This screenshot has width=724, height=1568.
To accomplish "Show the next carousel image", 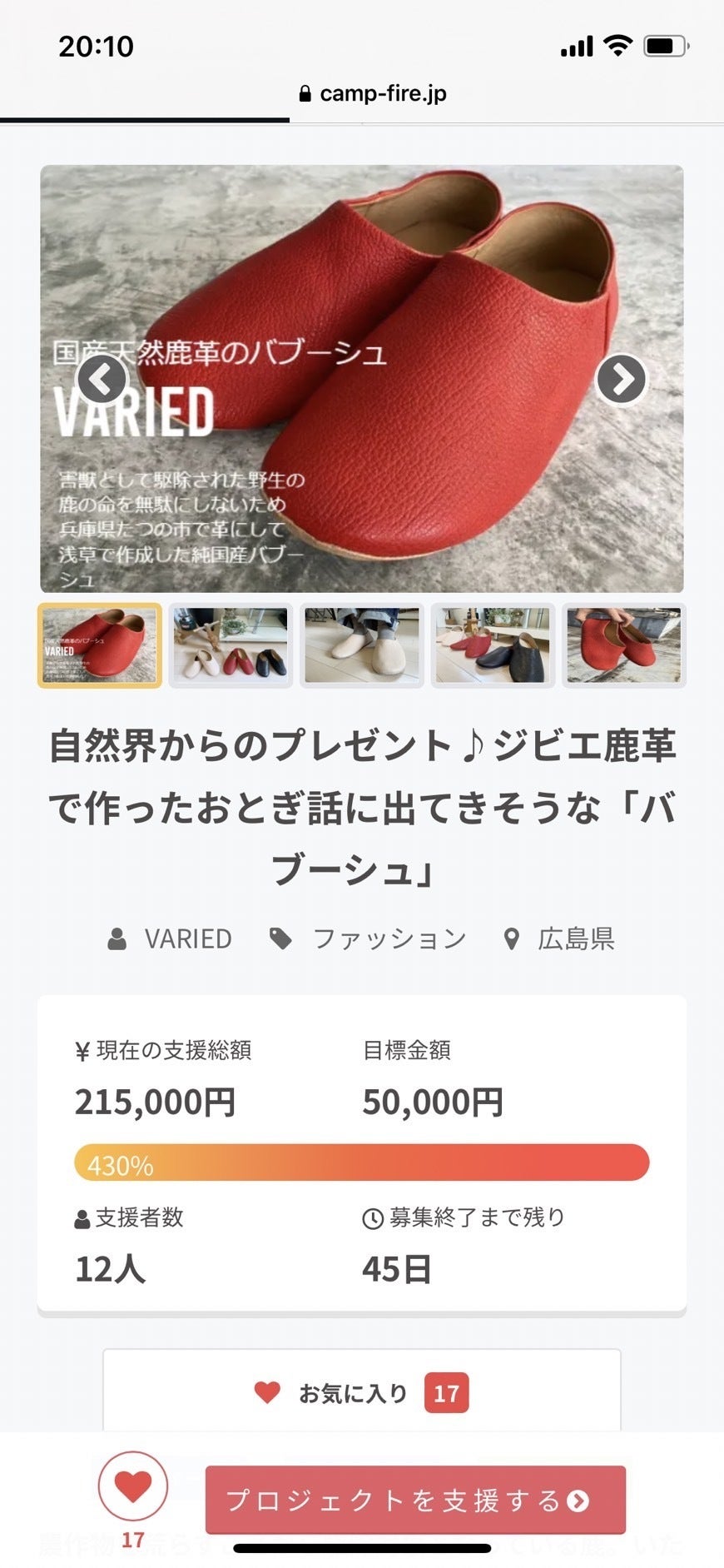I will pos(621,379).
